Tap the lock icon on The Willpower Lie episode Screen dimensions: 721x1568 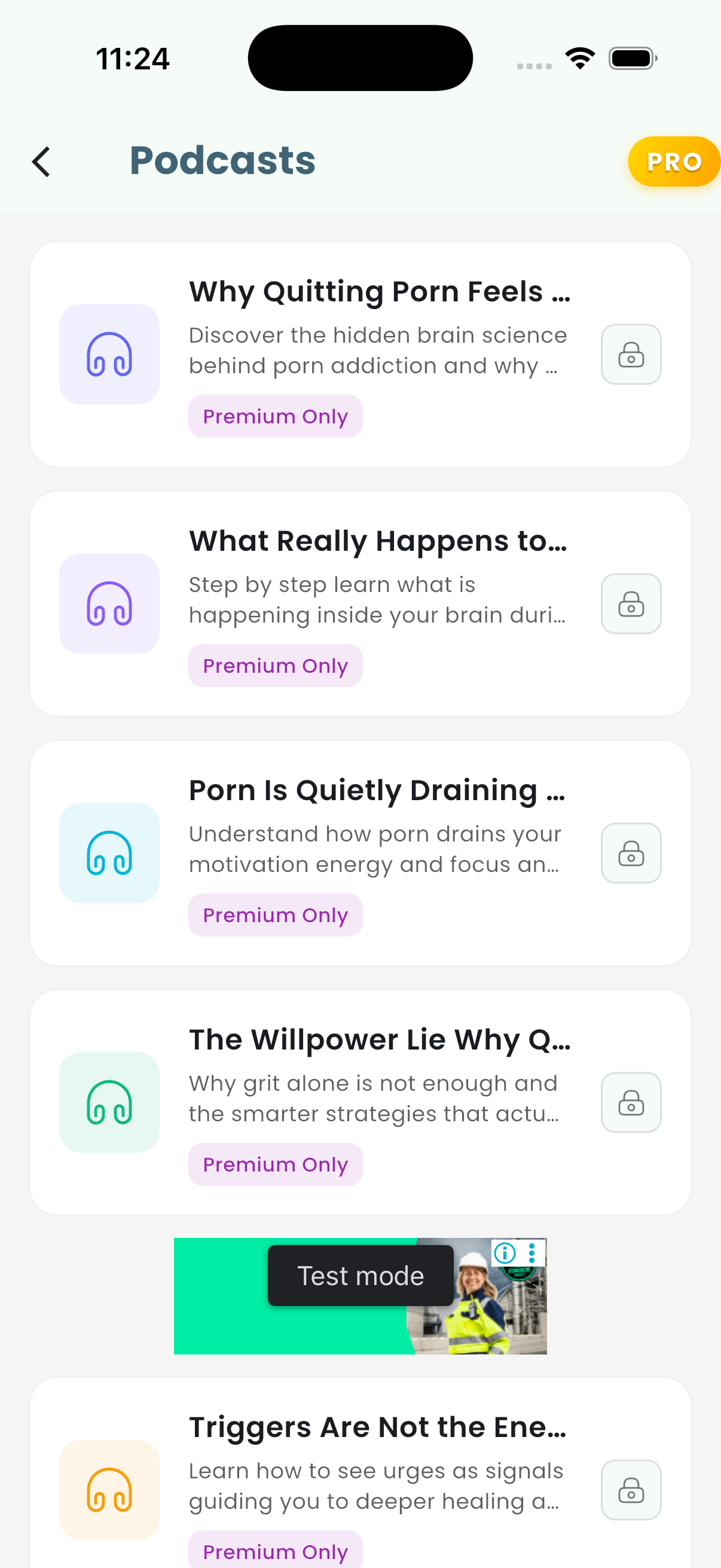click(630, 1103)
